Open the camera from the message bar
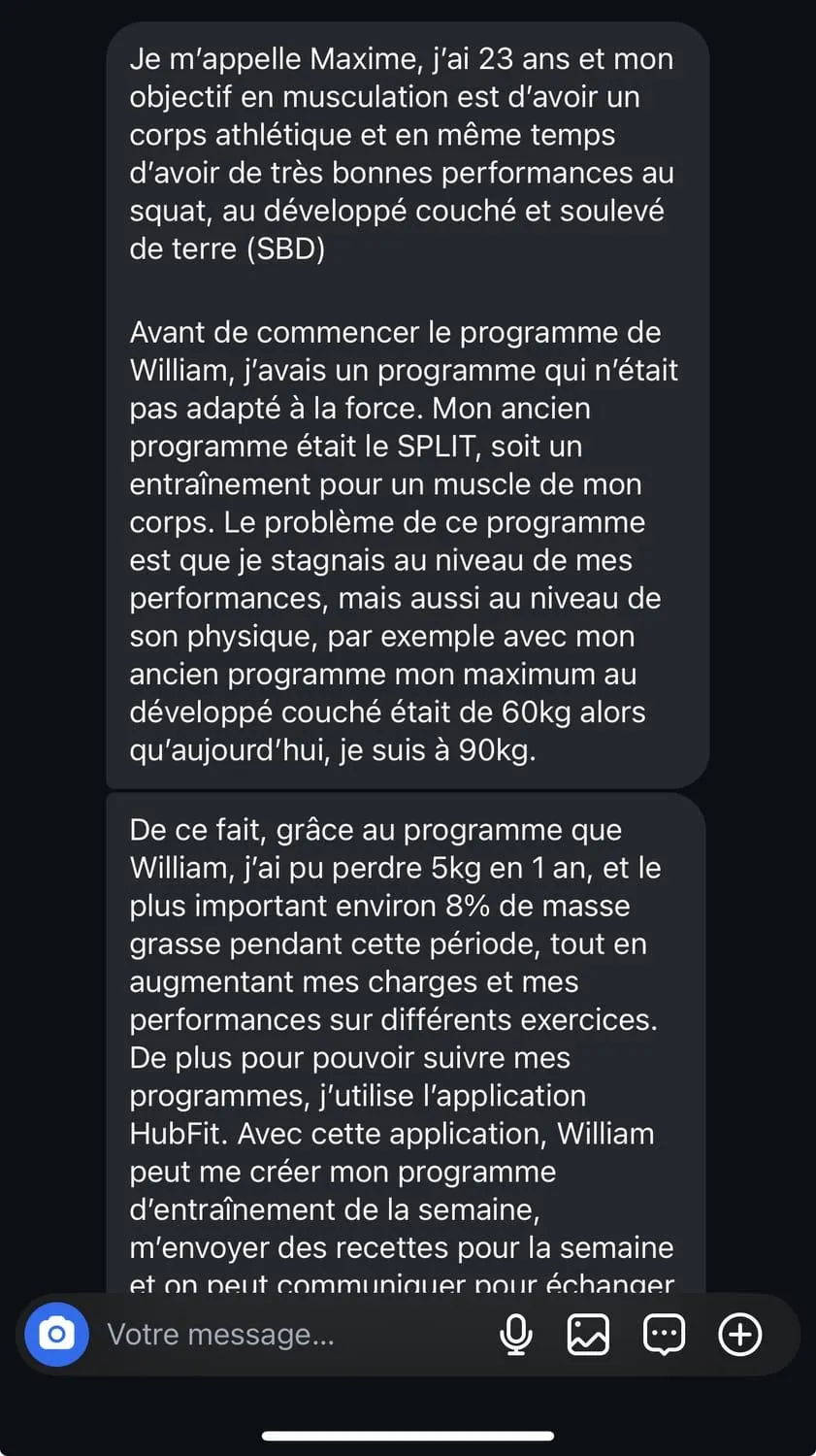Viewport: 816px width, 1456px height. point(56,1335)
